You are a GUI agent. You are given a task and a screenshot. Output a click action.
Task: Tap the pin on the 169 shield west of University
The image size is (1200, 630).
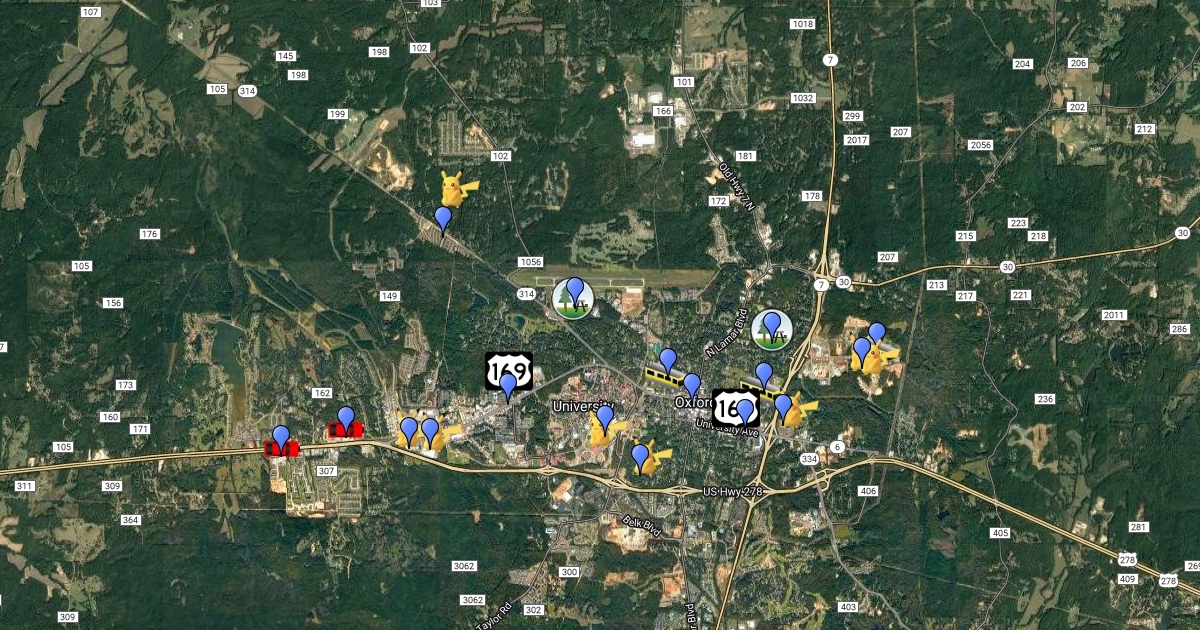[508, 383]
